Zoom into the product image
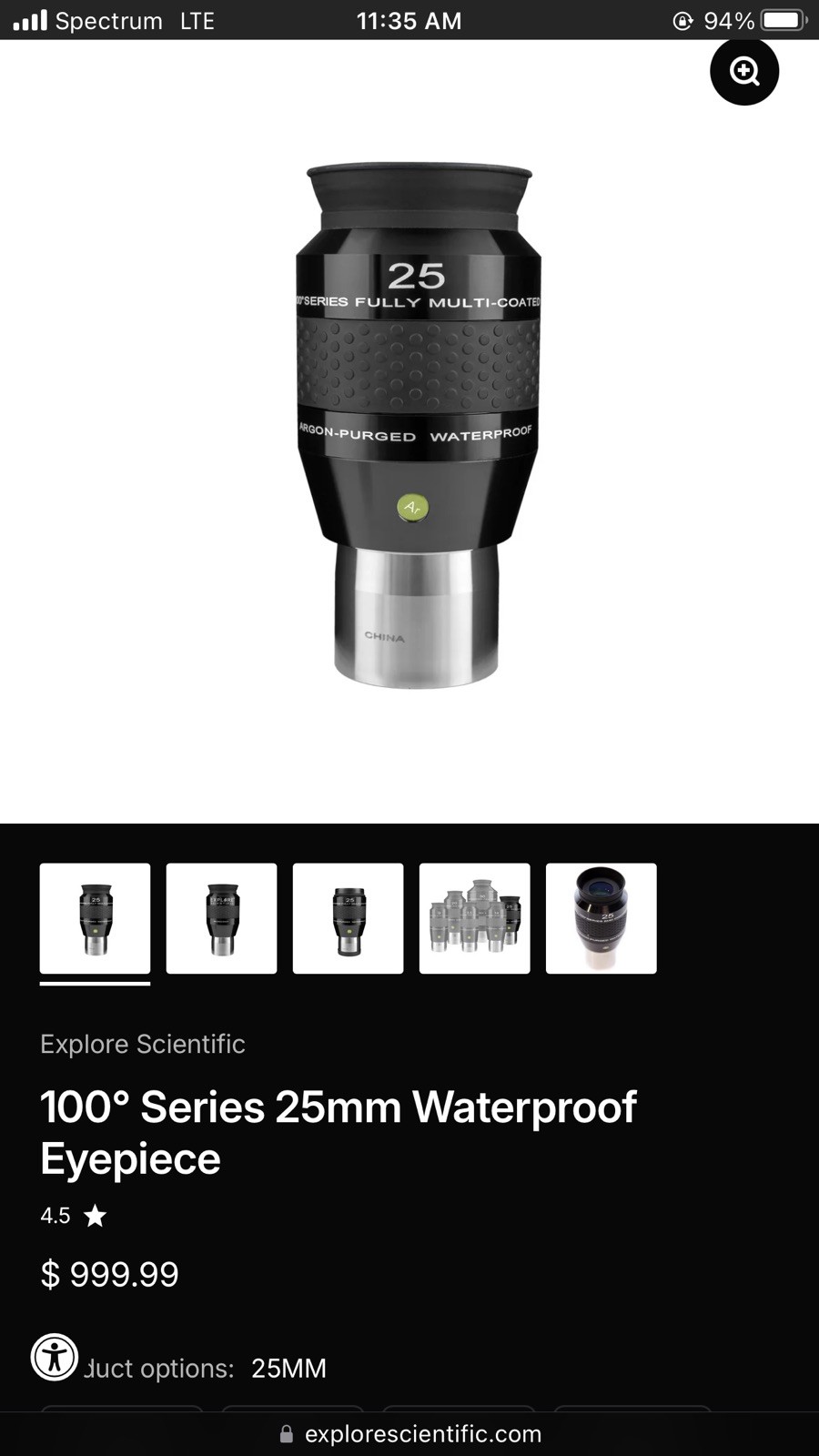The width and height of the screenshot is (819, 1456). coord(743,71)
